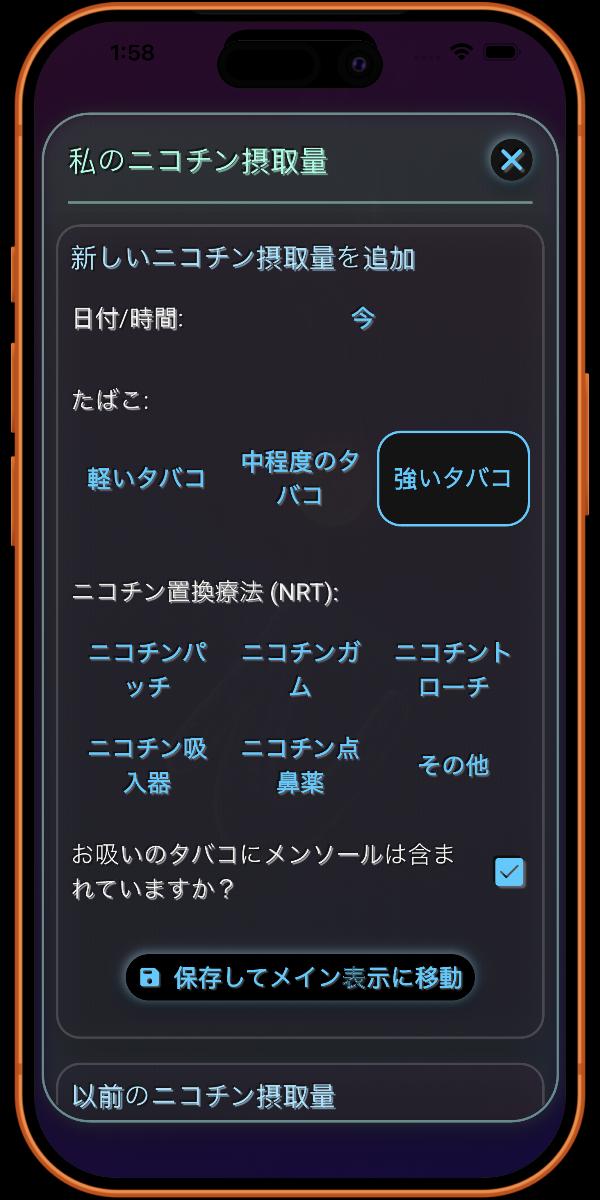Select その他 option
The image size is (600, 1200).
click(x=453, y=765)
